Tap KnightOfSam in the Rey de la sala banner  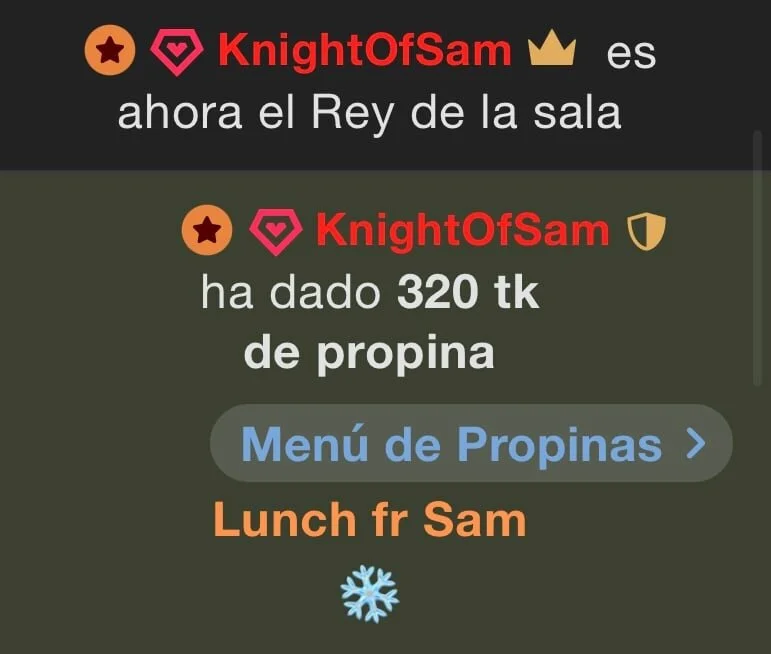point(365,50)
